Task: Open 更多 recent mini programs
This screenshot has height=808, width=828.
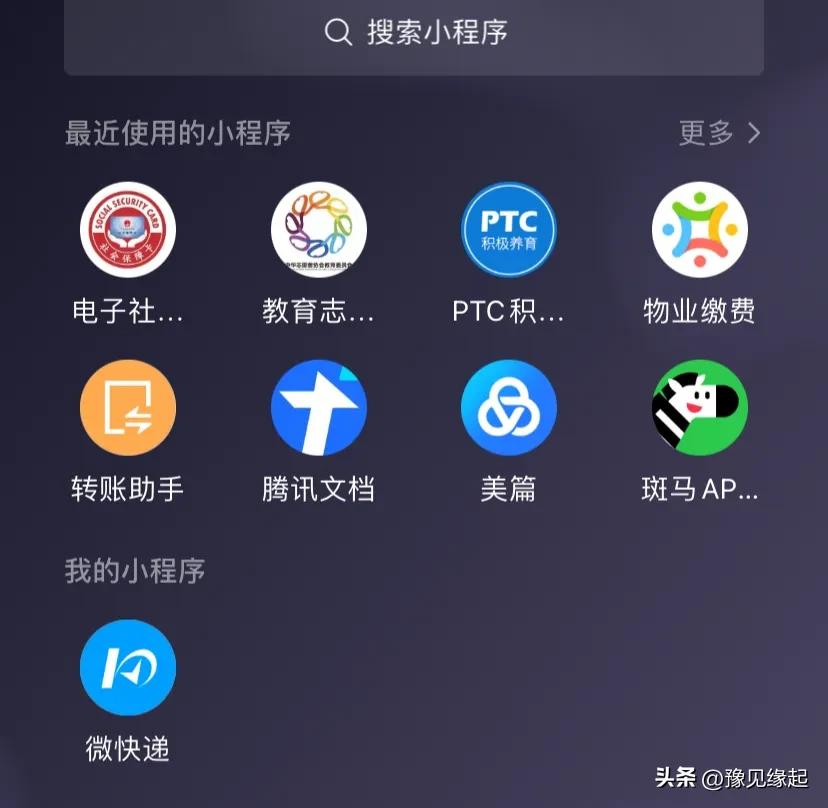Action: pos(719,133)
